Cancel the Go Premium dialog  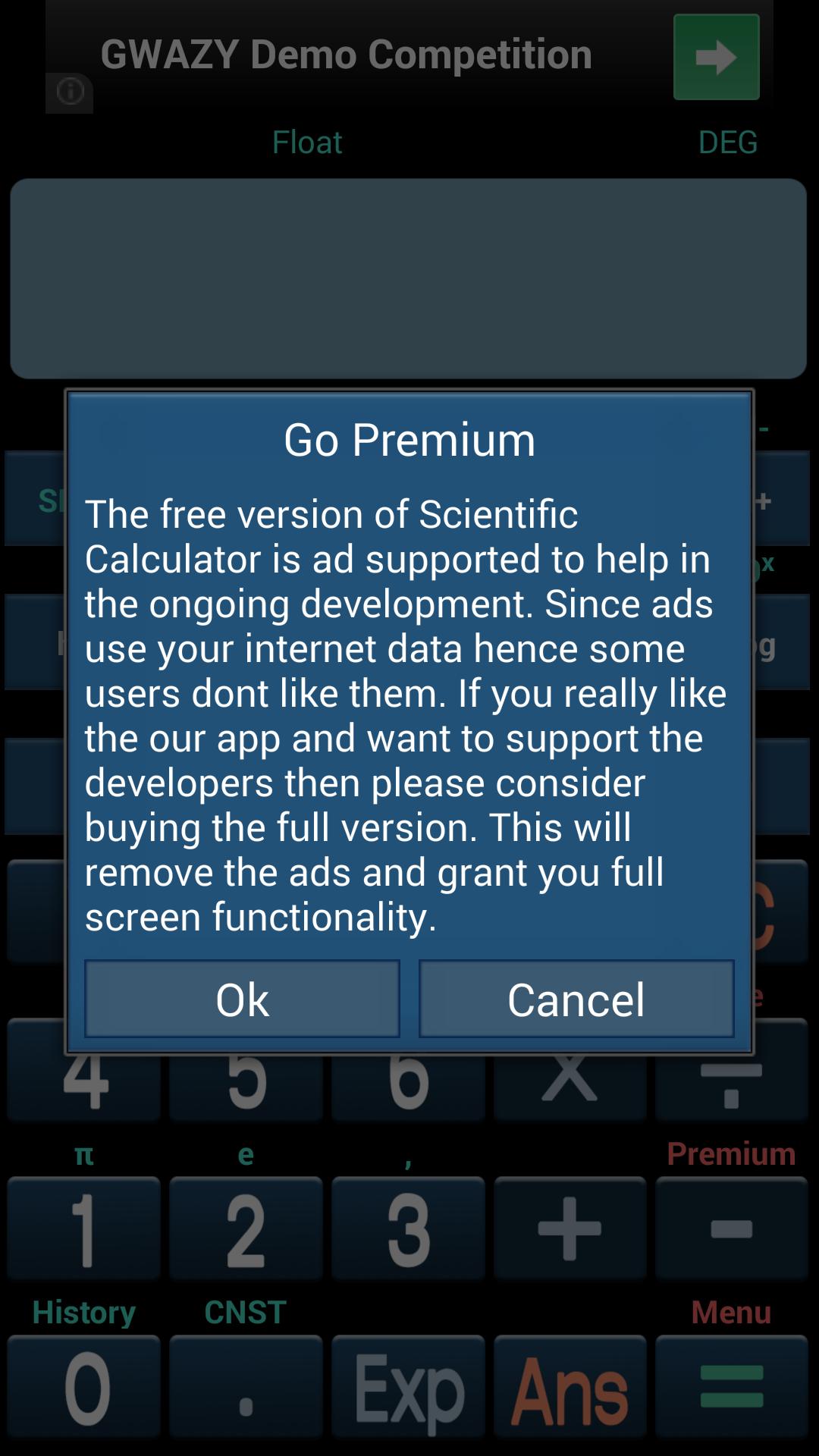(x=576, y=999)
